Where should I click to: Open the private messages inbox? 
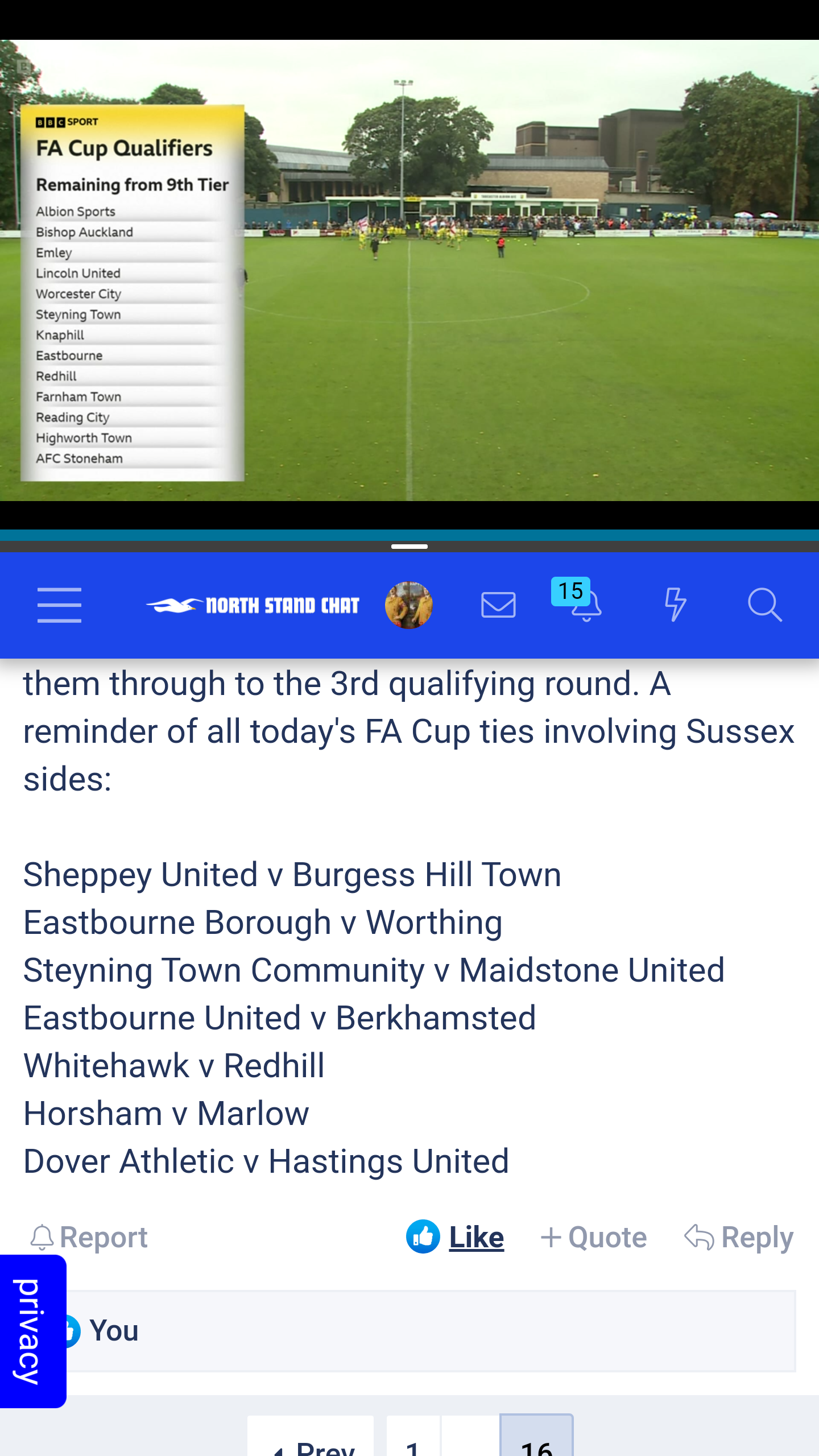(498, 605)
